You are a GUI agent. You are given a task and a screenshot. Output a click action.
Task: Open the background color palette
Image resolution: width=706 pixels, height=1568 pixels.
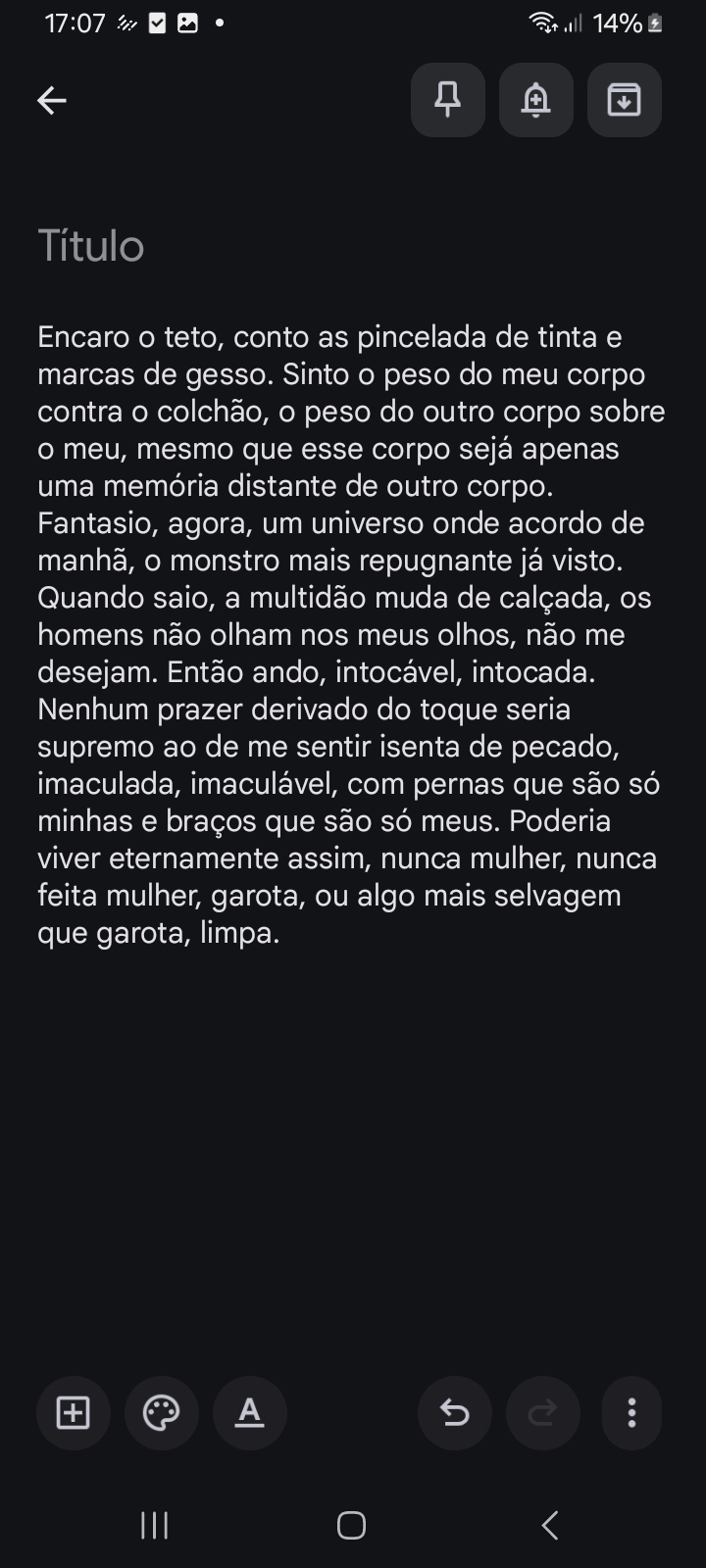[162, 1412]
